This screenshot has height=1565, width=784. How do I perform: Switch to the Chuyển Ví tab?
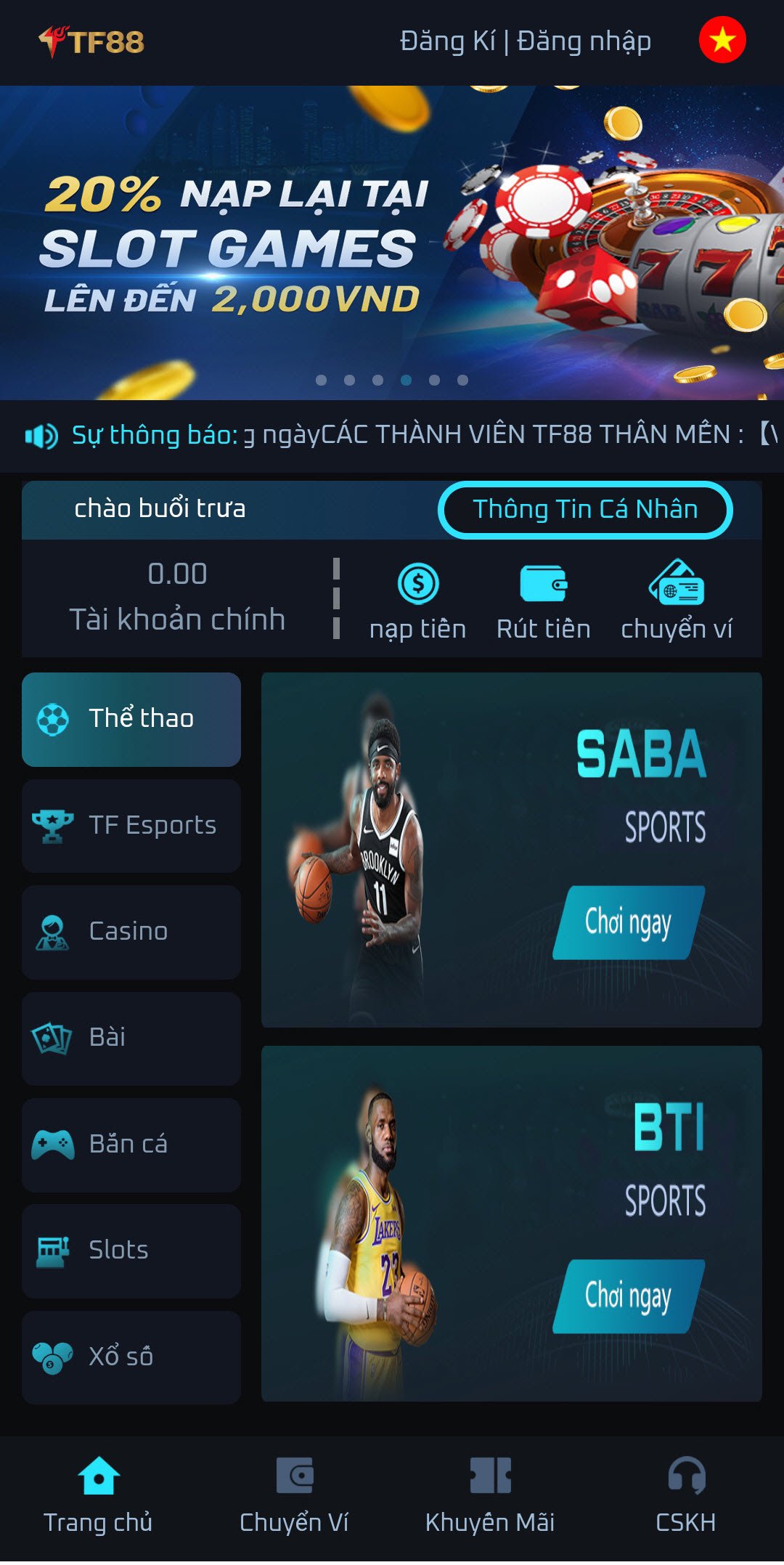(x=294, y=1496)
